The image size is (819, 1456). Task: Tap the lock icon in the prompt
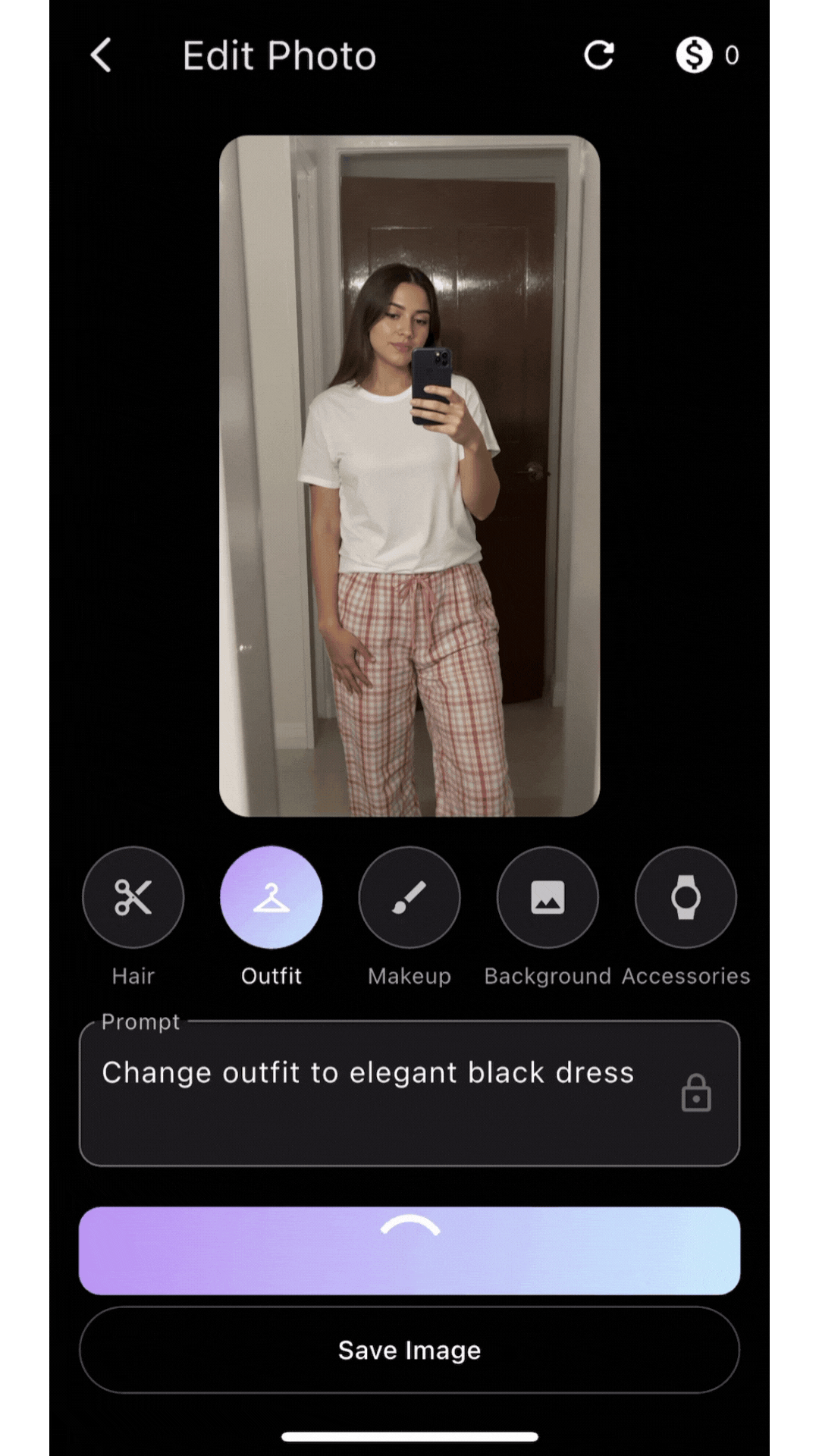696,1094
